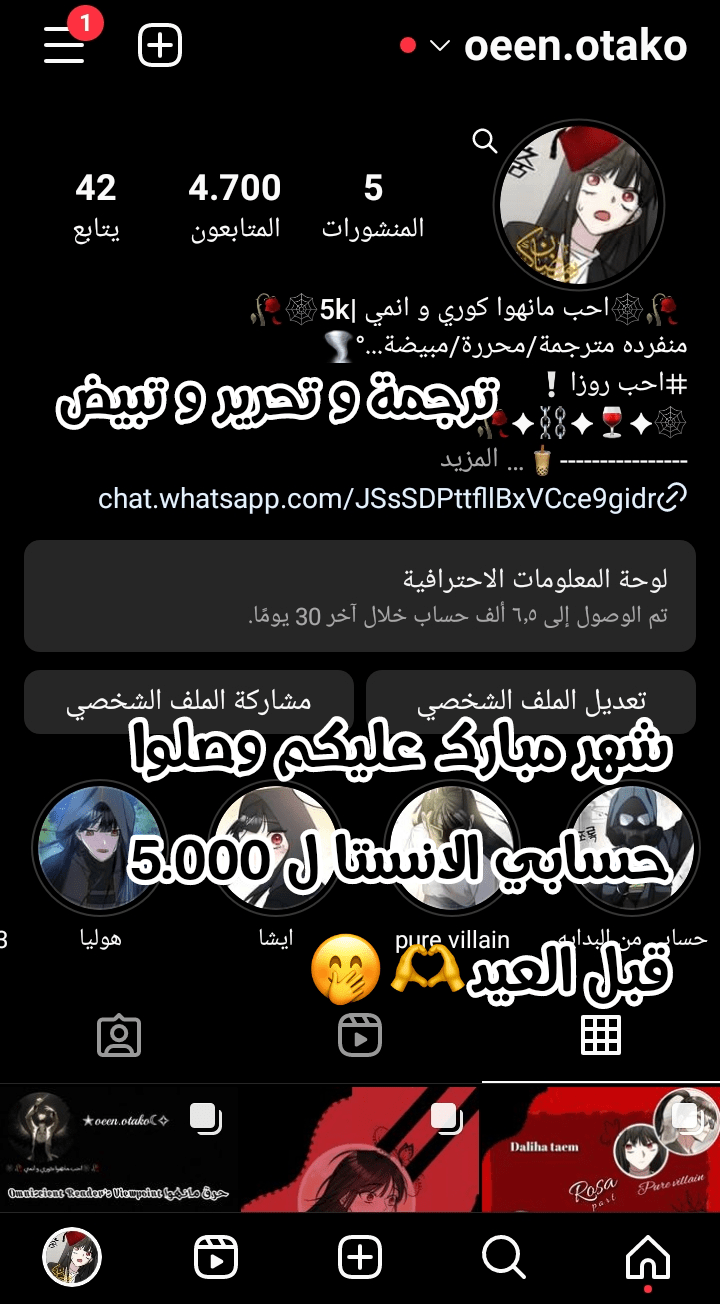Tap the create new post plus icon

(x=160, y=46)
